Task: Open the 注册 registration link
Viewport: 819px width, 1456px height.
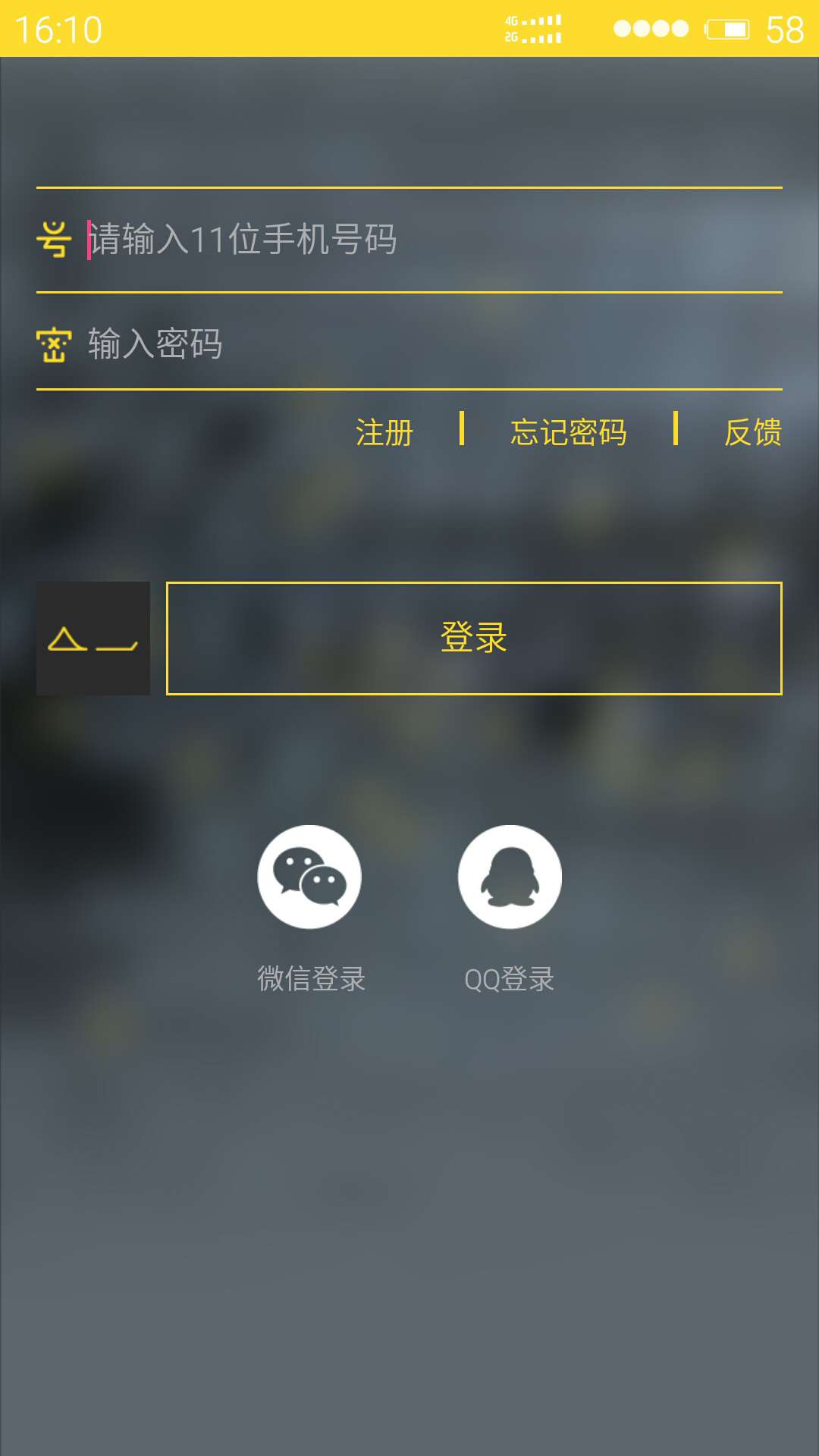Action: click(384, 433)
